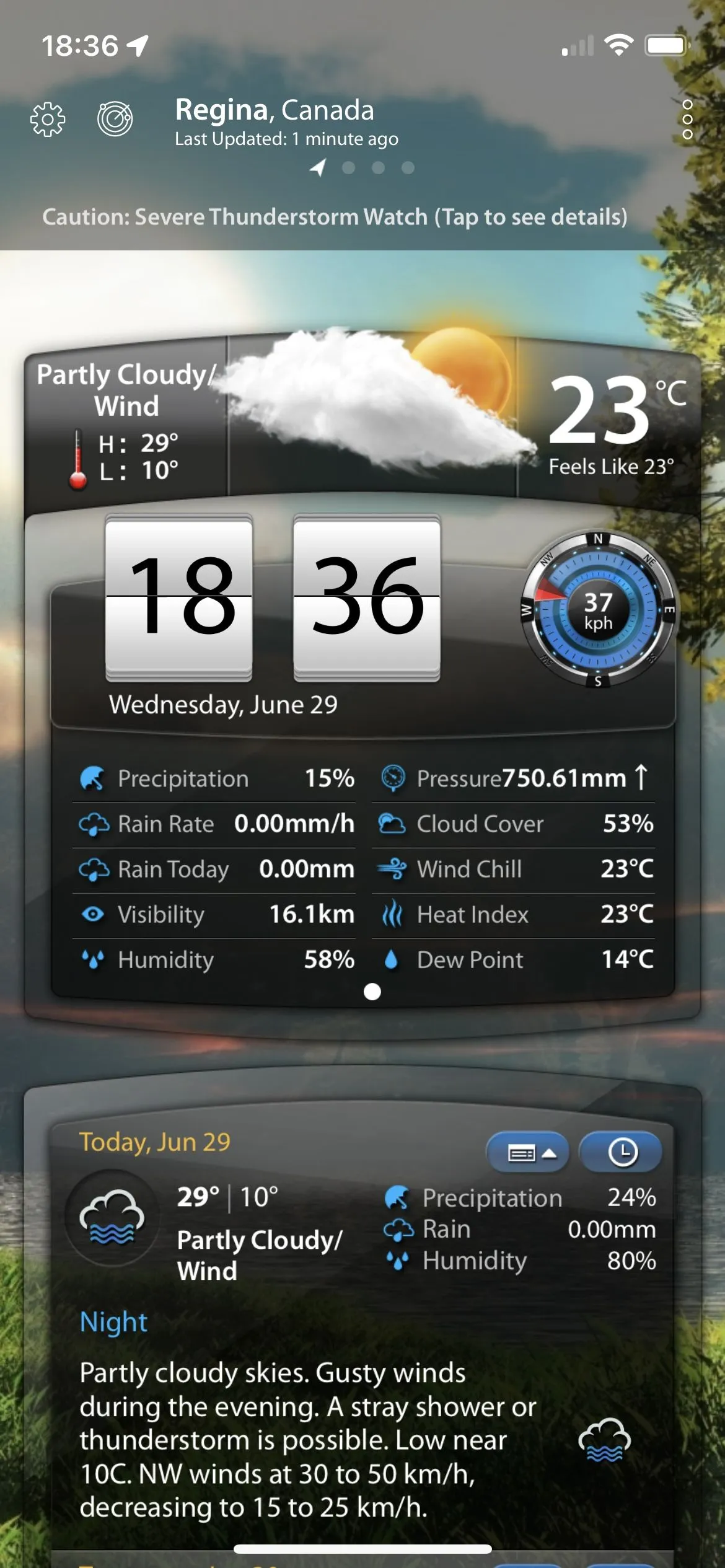Open the three-dot overflow menu

click(x=687, y=119)
